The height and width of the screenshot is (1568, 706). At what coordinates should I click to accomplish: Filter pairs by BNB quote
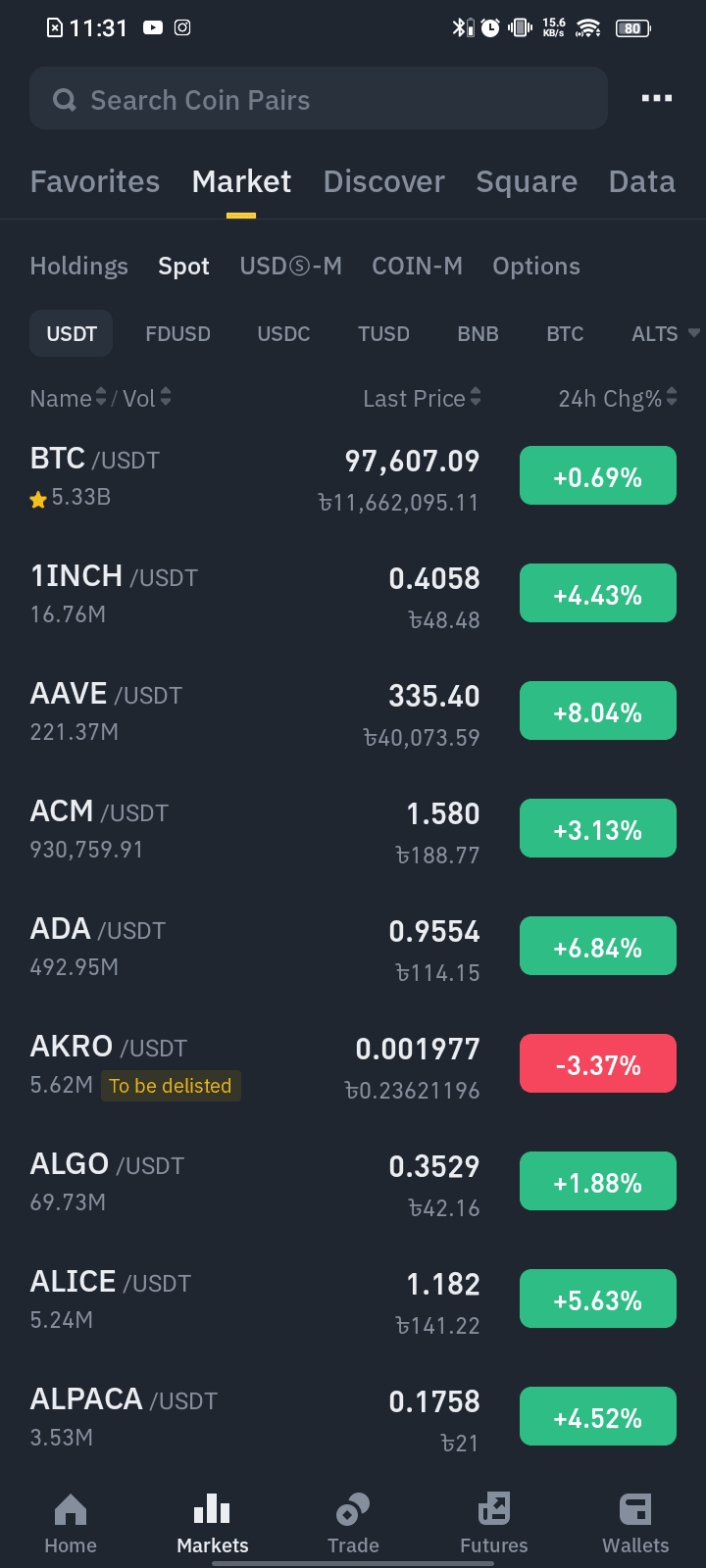pyautogui.click(x=478, y=333)
